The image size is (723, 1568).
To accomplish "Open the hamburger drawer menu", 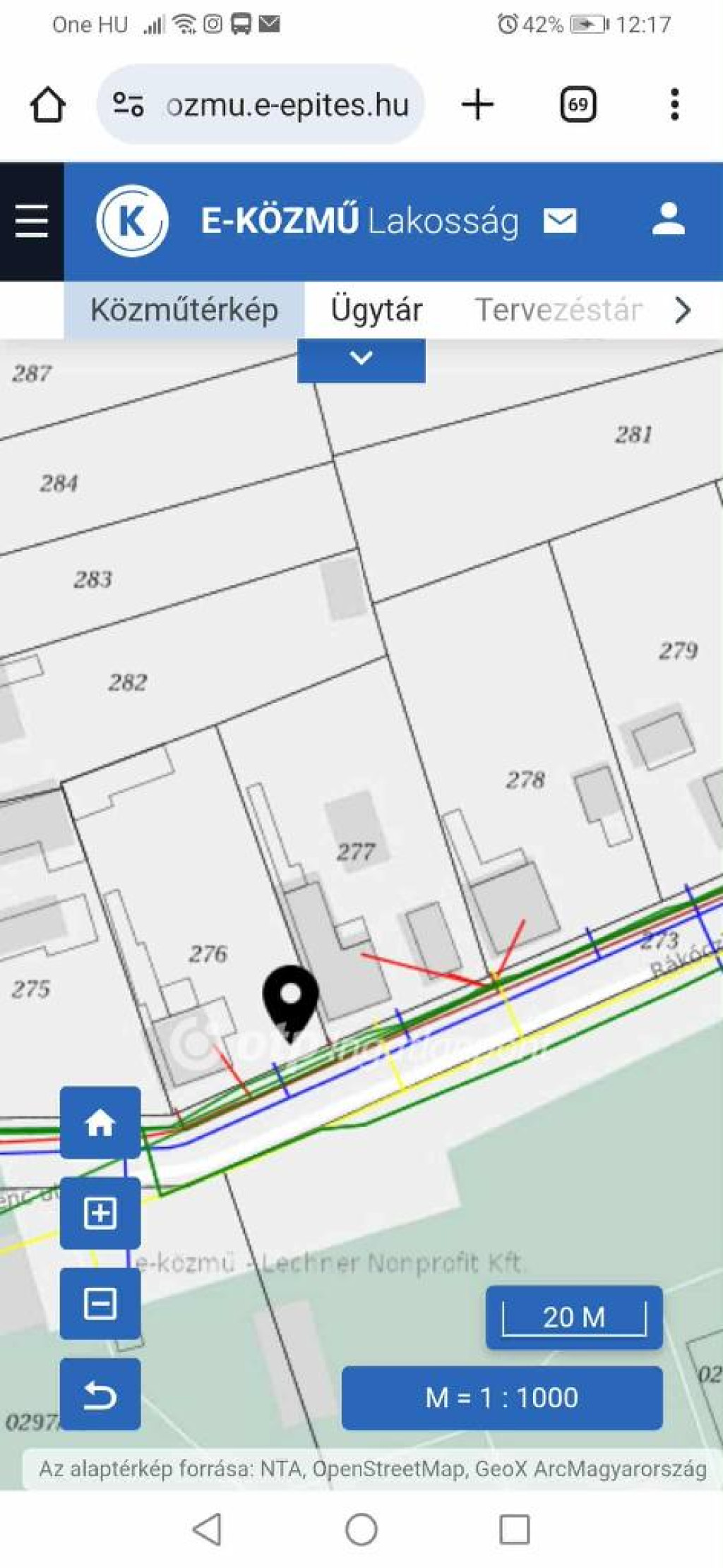I will [x=32, y=221].
